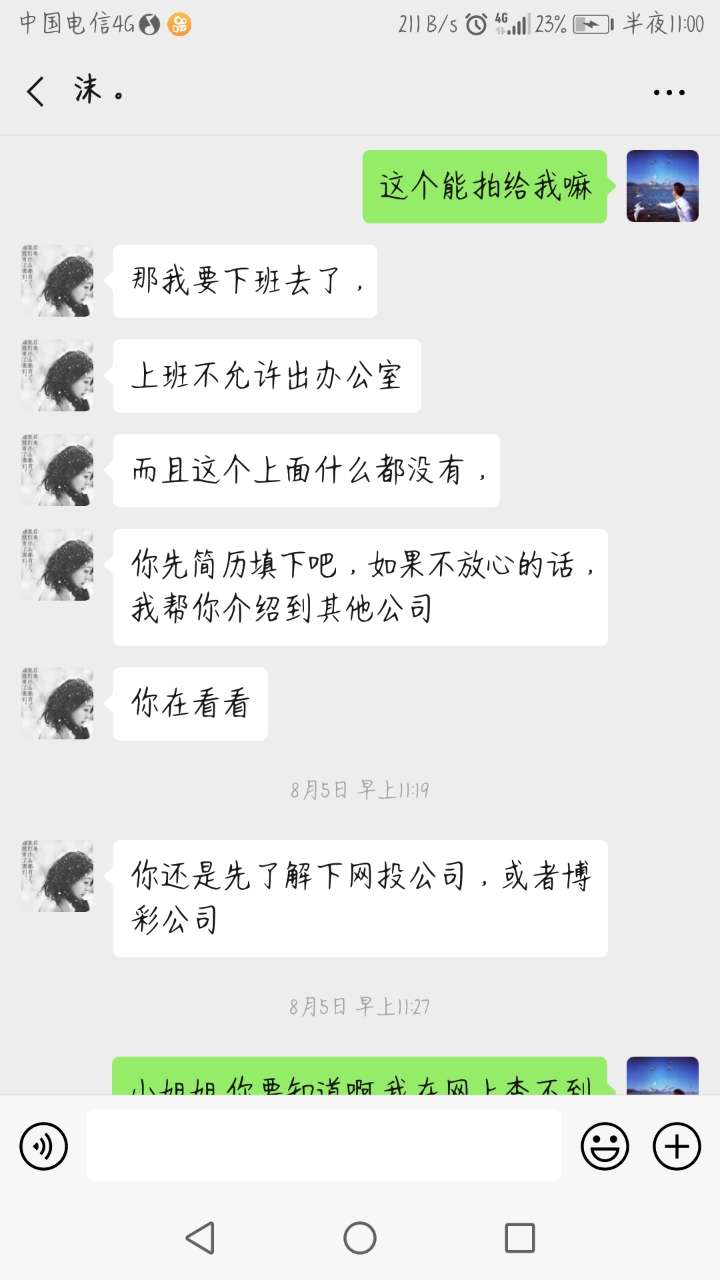Viewport: 720px width, 1280px height.
Task: Tap the message text field
Action: (323, 1146)
